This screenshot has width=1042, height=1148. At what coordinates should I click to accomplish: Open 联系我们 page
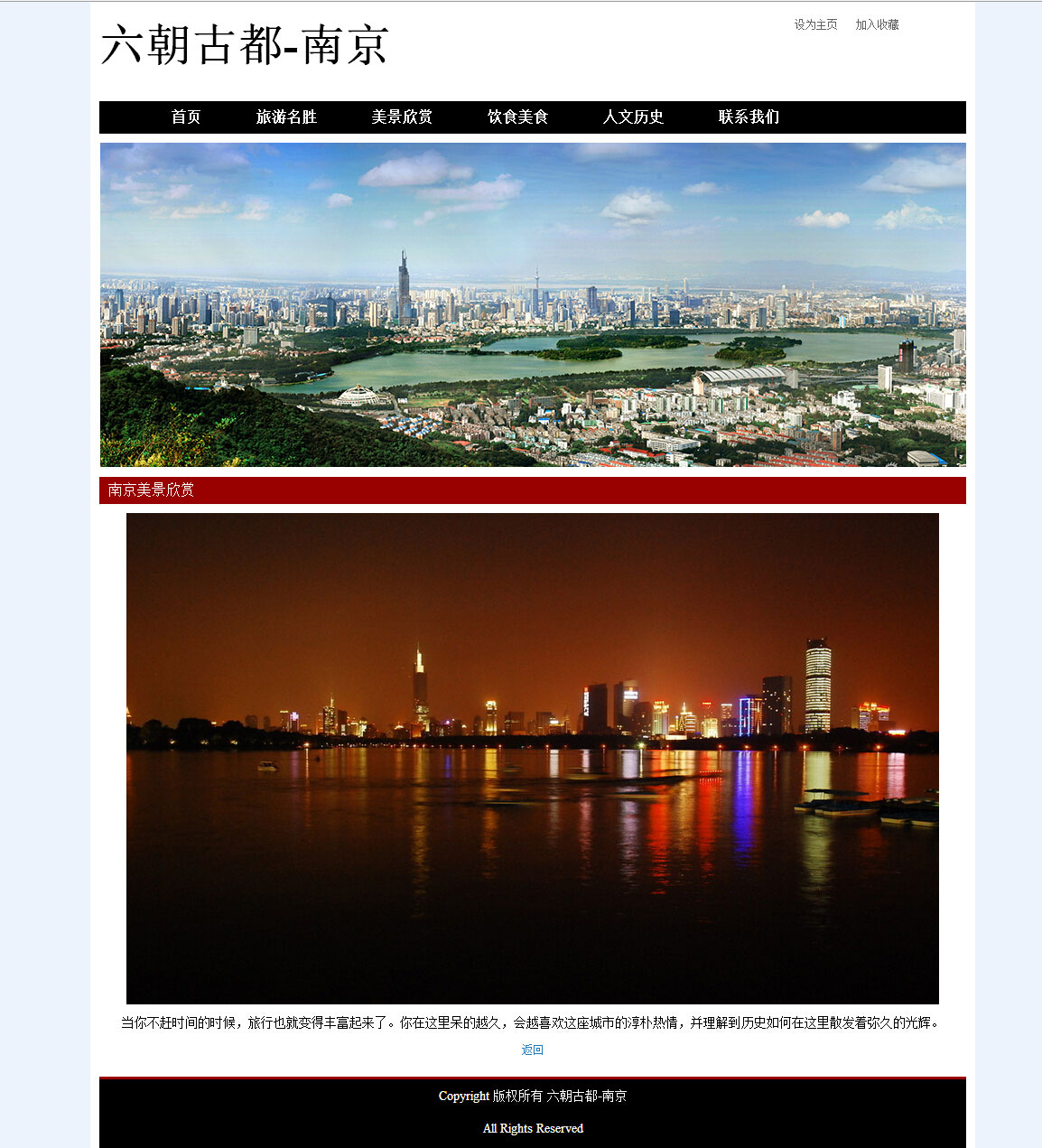click(x=749, y=117)
